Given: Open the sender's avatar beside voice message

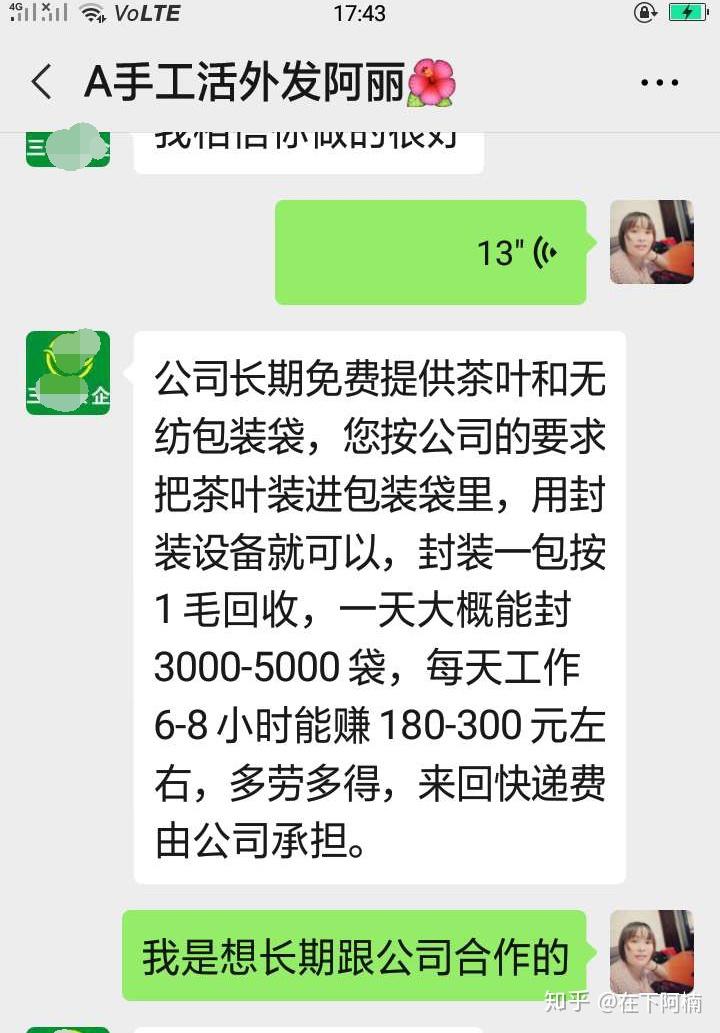Looking at the screenshot, I should pos(651,242).
